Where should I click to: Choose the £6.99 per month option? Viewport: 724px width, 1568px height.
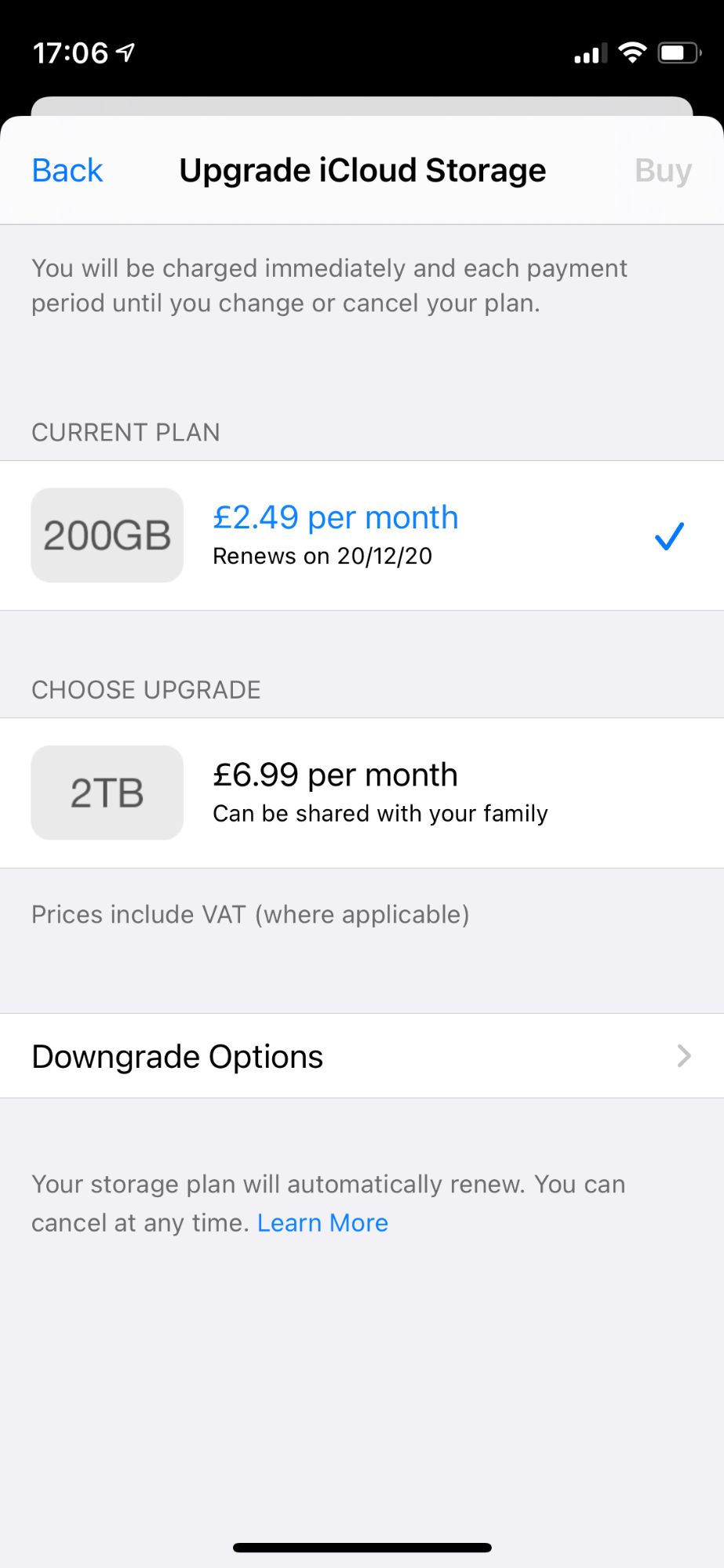pyautogui.click(x=335, y=775)
